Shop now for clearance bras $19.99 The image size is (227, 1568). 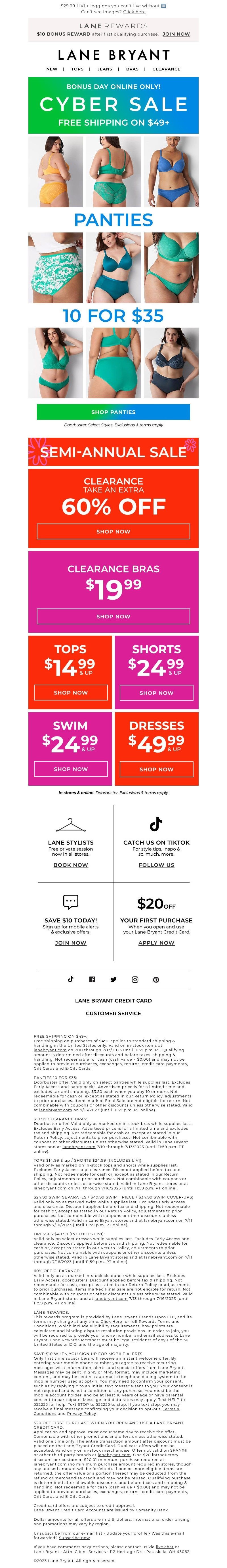pyautogui.click(x=113, y=617)
